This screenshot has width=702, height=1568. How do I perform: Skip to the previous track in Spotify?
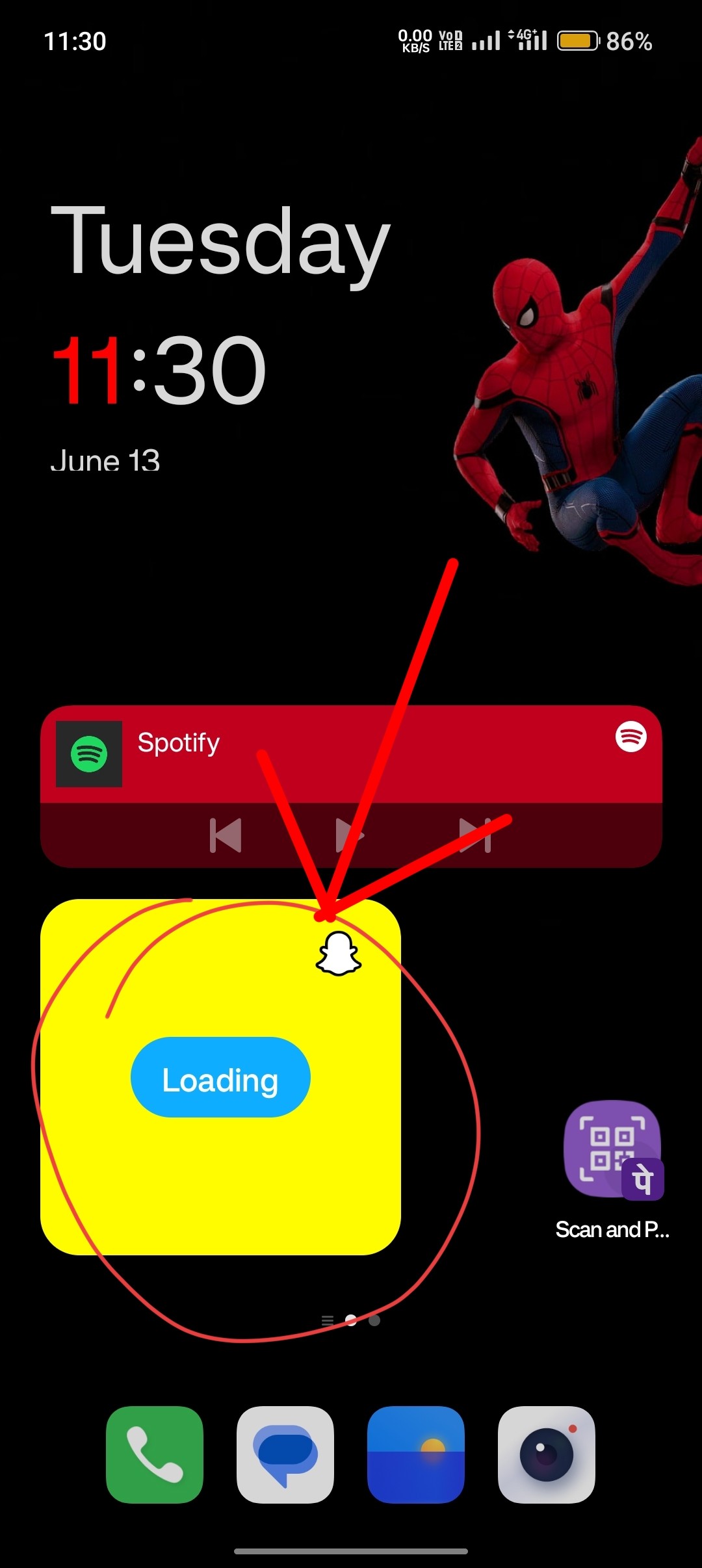coord(226,835)
